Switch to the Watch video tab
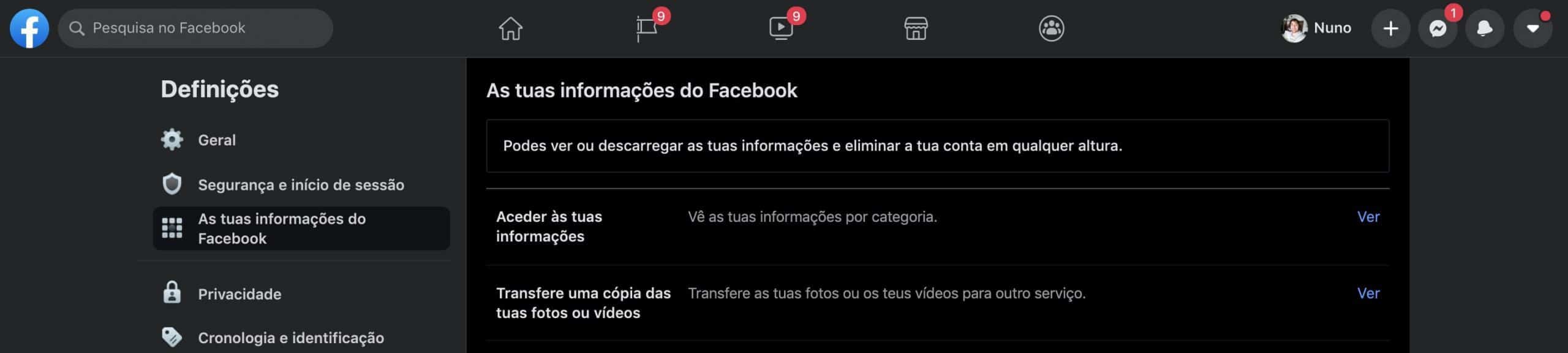Screen dimensions: 1568x353 click(781, 28)
